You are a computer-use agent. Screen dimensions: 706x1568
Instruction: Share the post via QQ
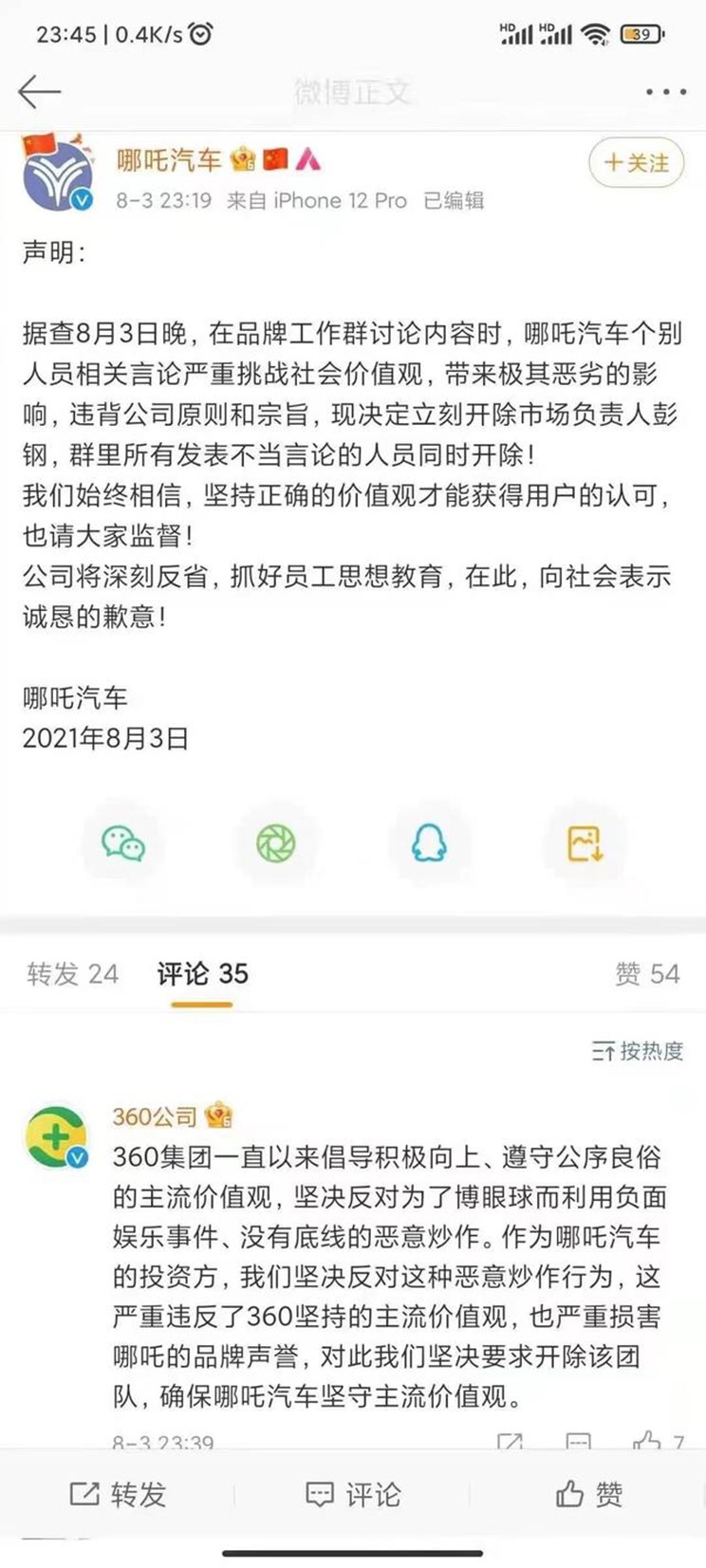[x=431, y=842]
